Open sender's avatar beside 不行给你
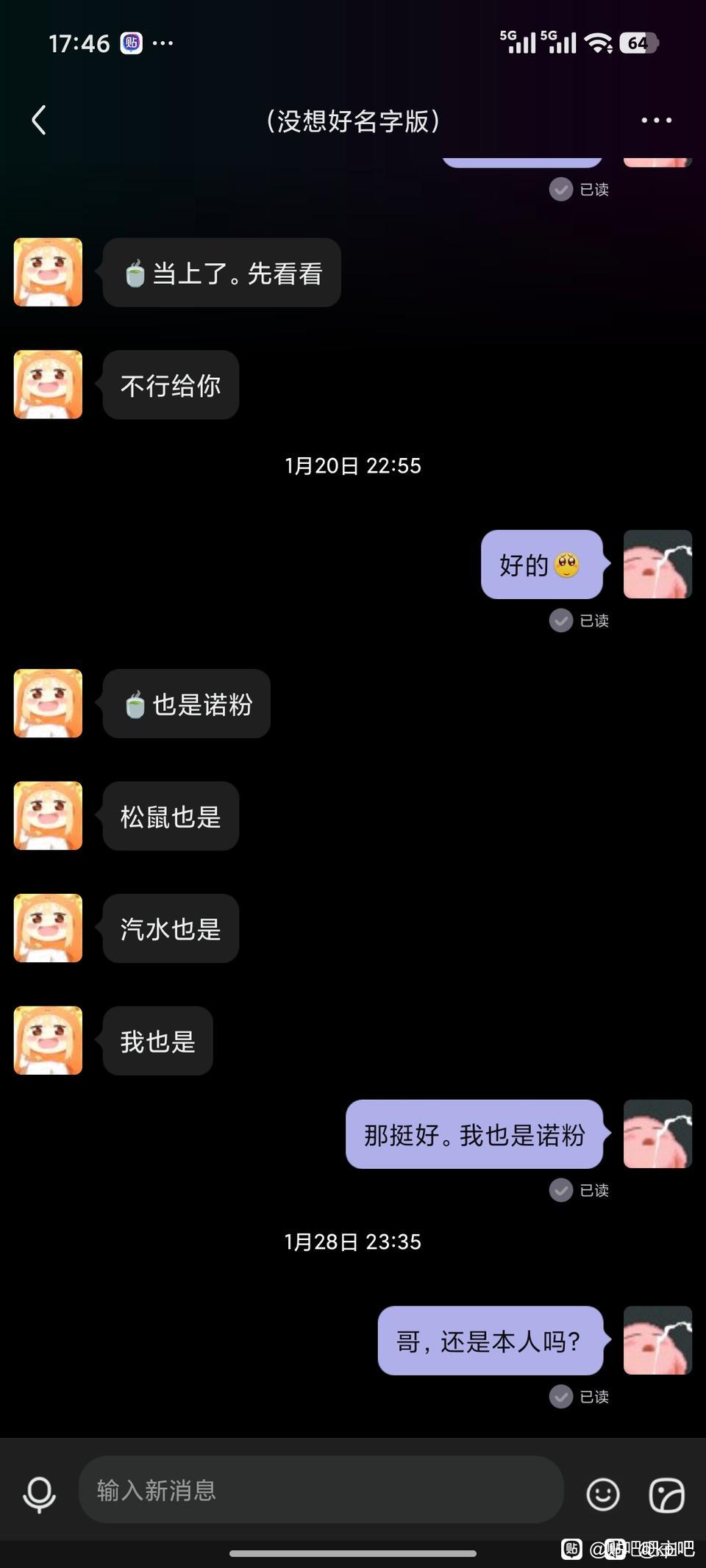706x1568 pixels. 49,384
